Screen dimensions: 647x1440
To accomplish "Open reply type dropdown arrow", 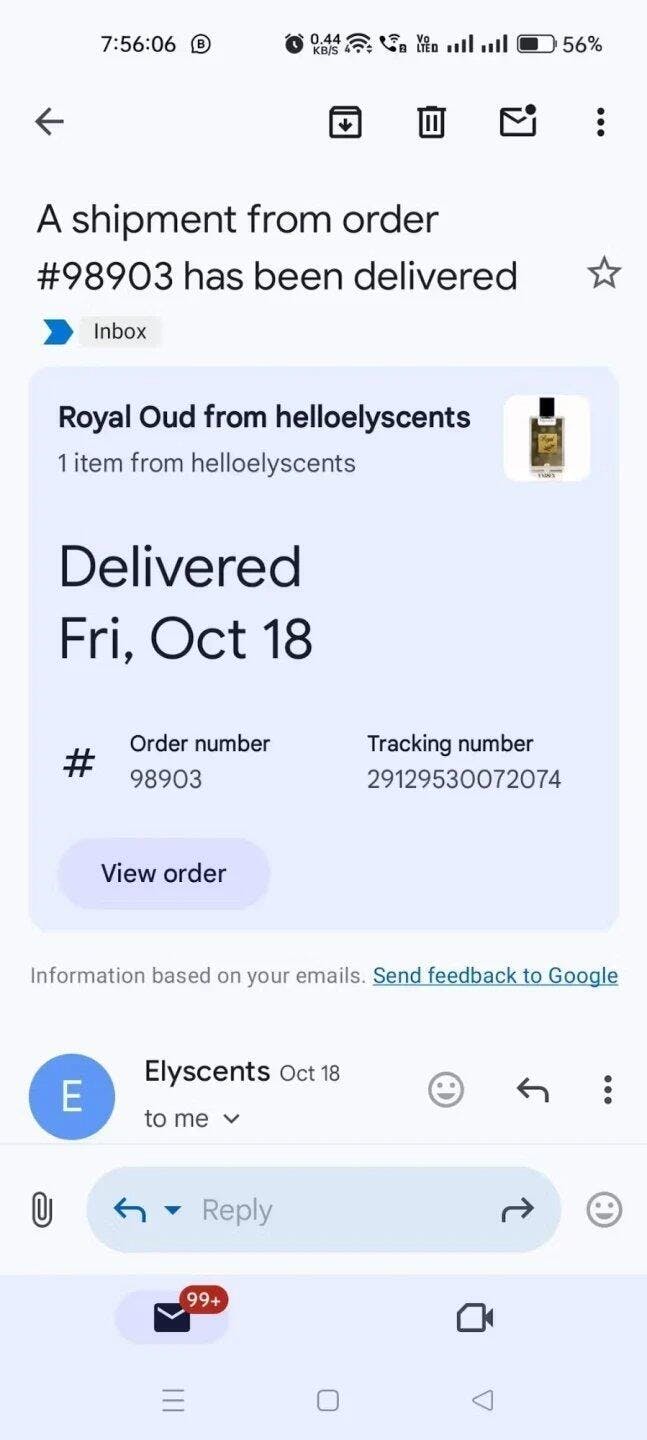I will click(172, 1210).
